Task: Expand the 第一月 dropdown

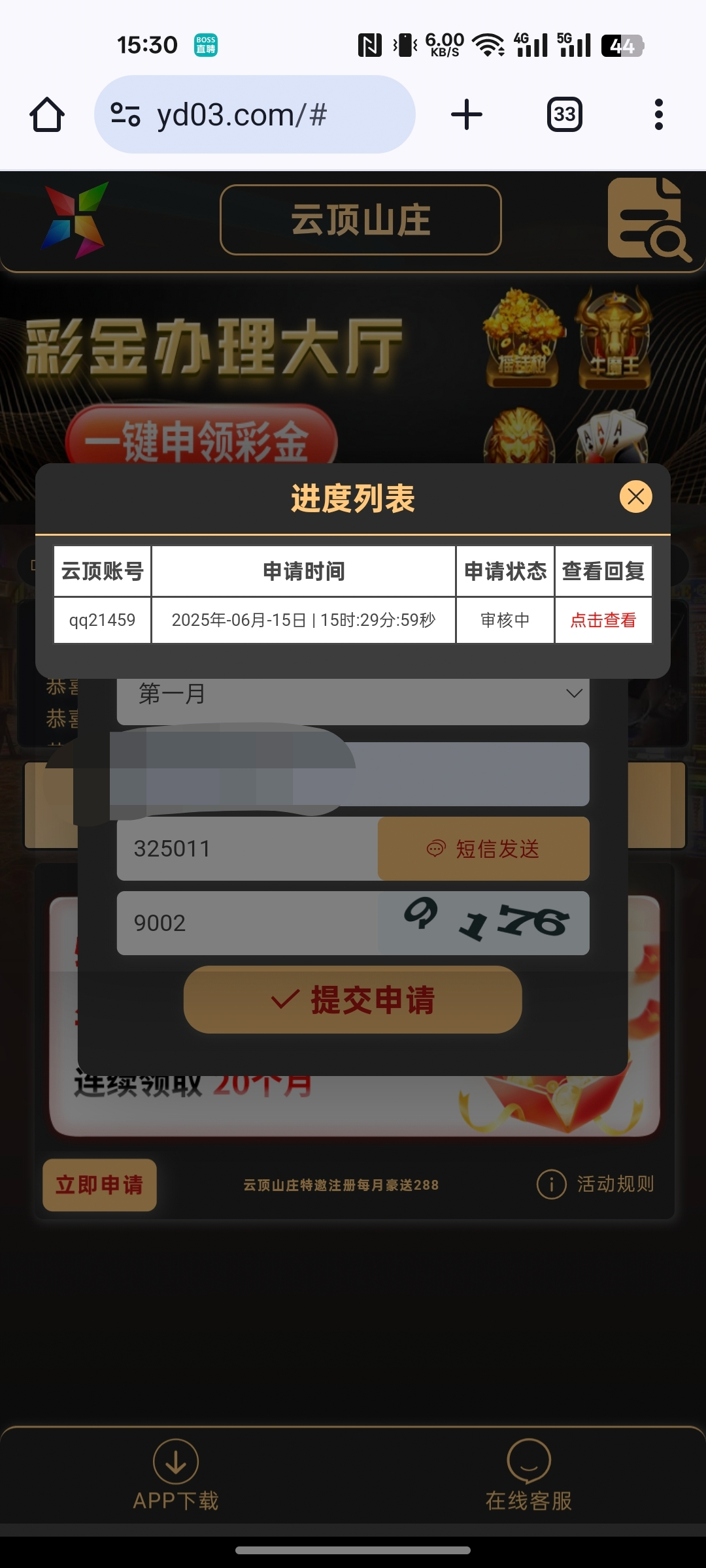Action: click(x=353, y=695)
